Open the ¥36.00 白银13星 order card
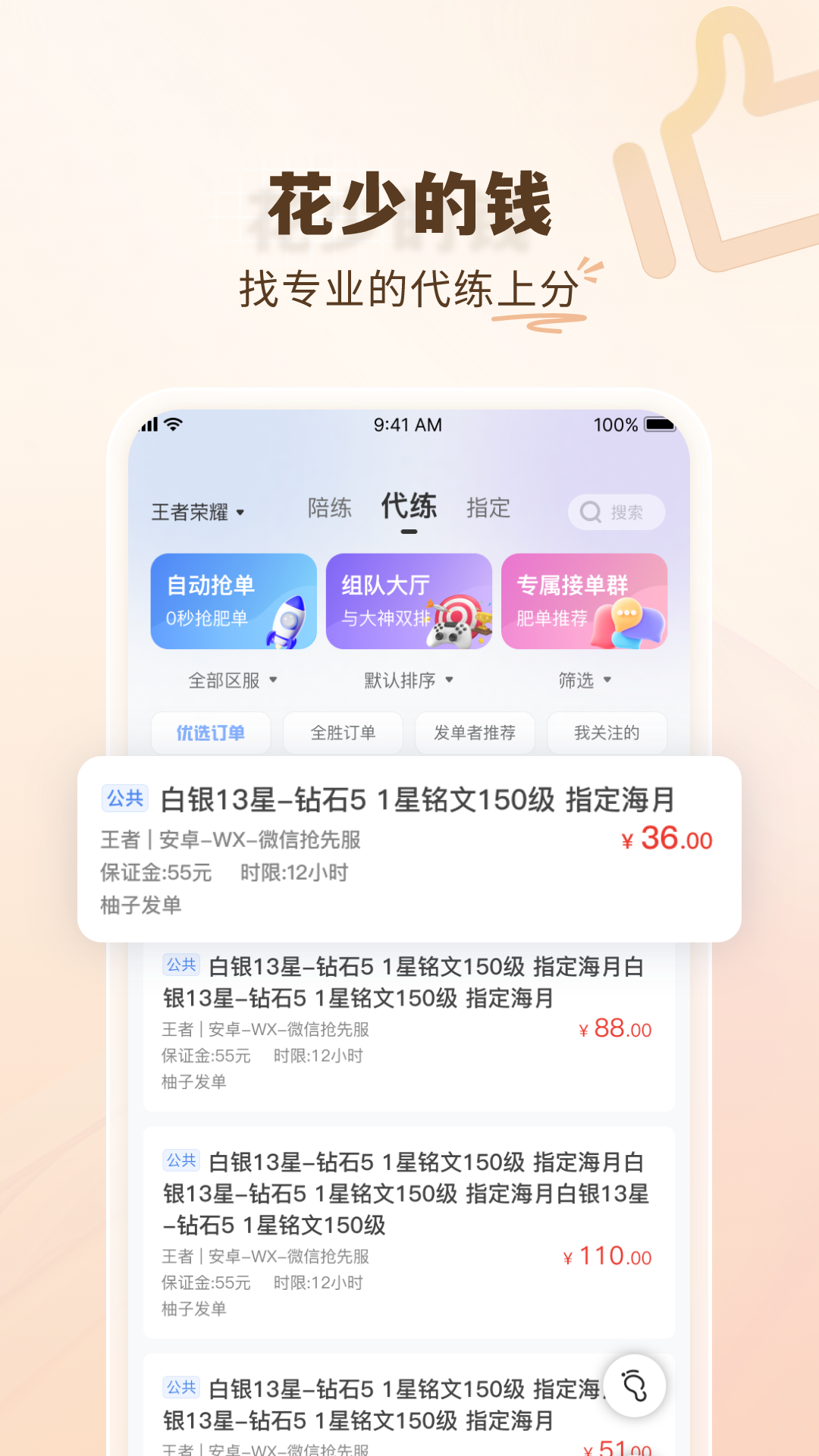819x1456 pixels. [409, 849]
